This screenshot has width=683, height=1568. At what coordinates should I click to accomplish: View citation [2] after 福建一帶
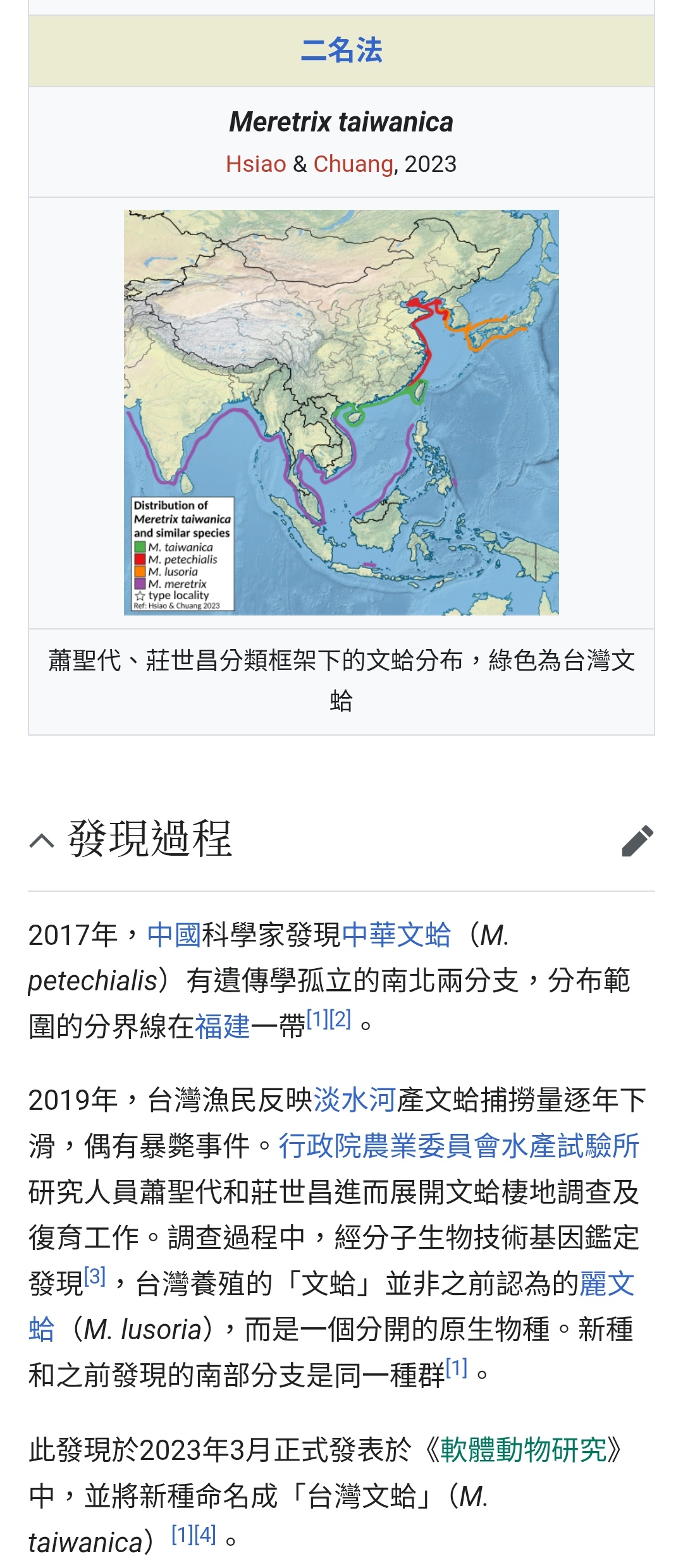(x=340, y=1019)
